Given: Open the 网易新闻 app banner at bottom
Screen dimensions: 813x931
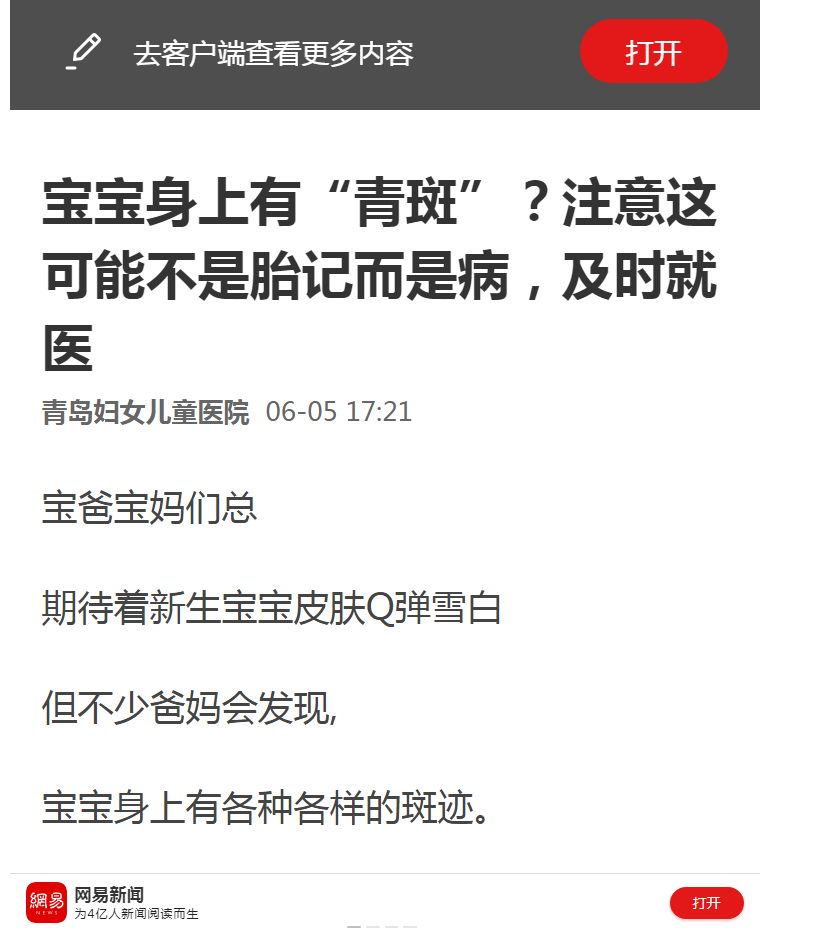Looking at the screenshot, I should 136,903.
